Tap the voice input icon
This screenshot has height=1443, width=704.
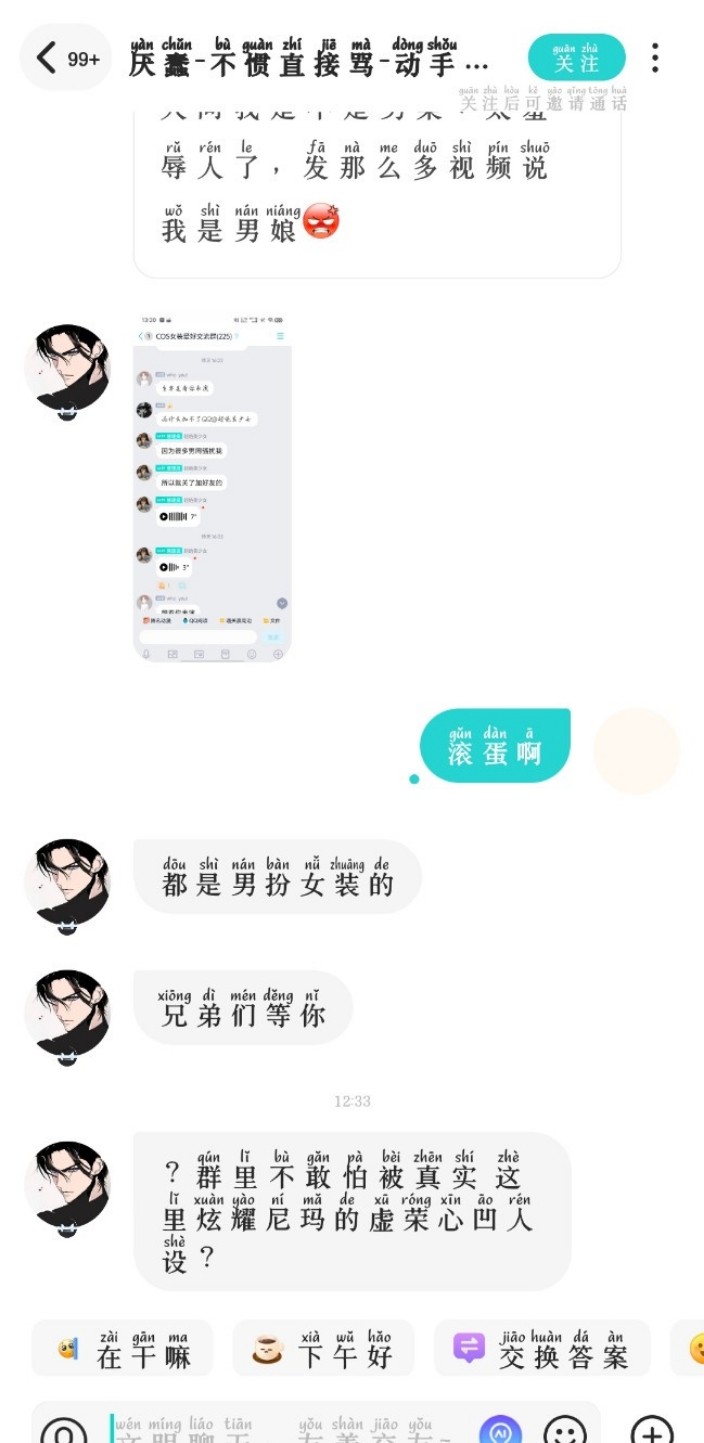click(64, 1433)
